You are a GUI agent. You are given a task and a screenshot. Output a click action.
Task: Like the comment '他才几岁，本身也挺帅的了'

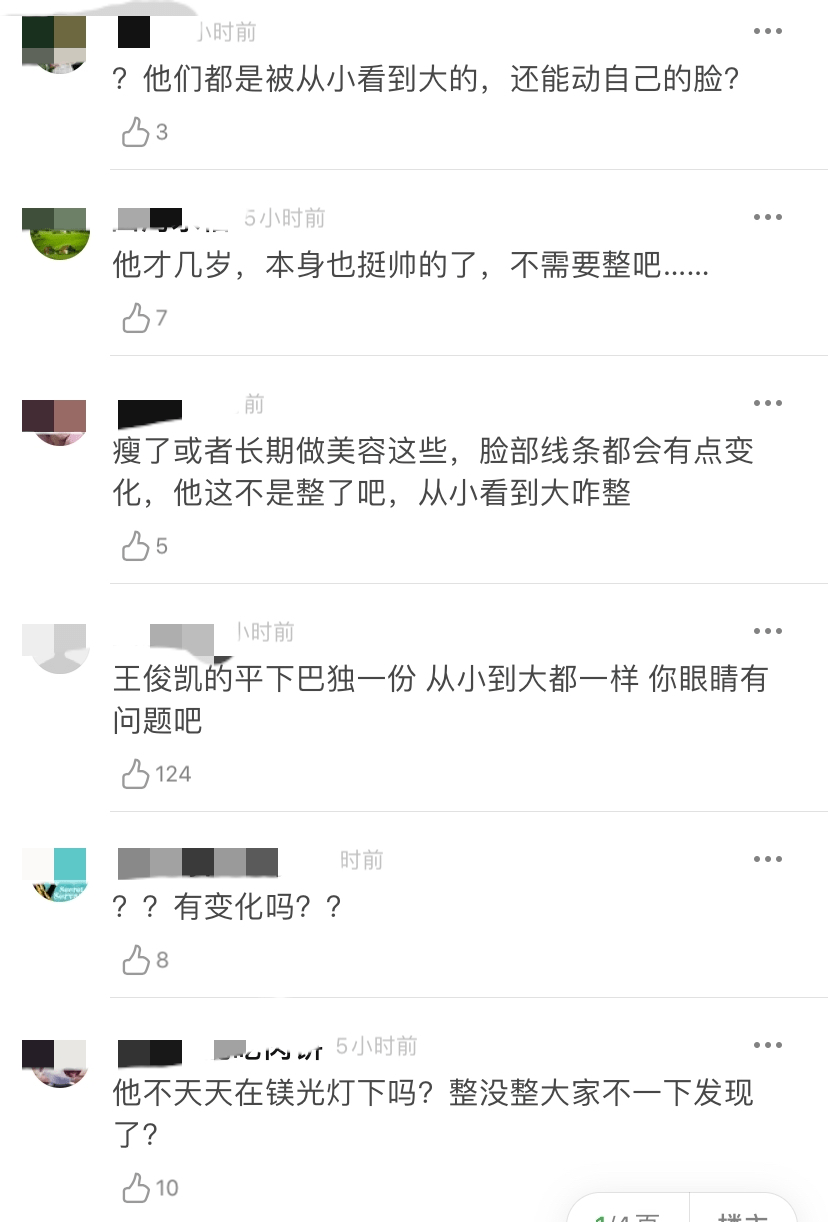tap(135, 318)
